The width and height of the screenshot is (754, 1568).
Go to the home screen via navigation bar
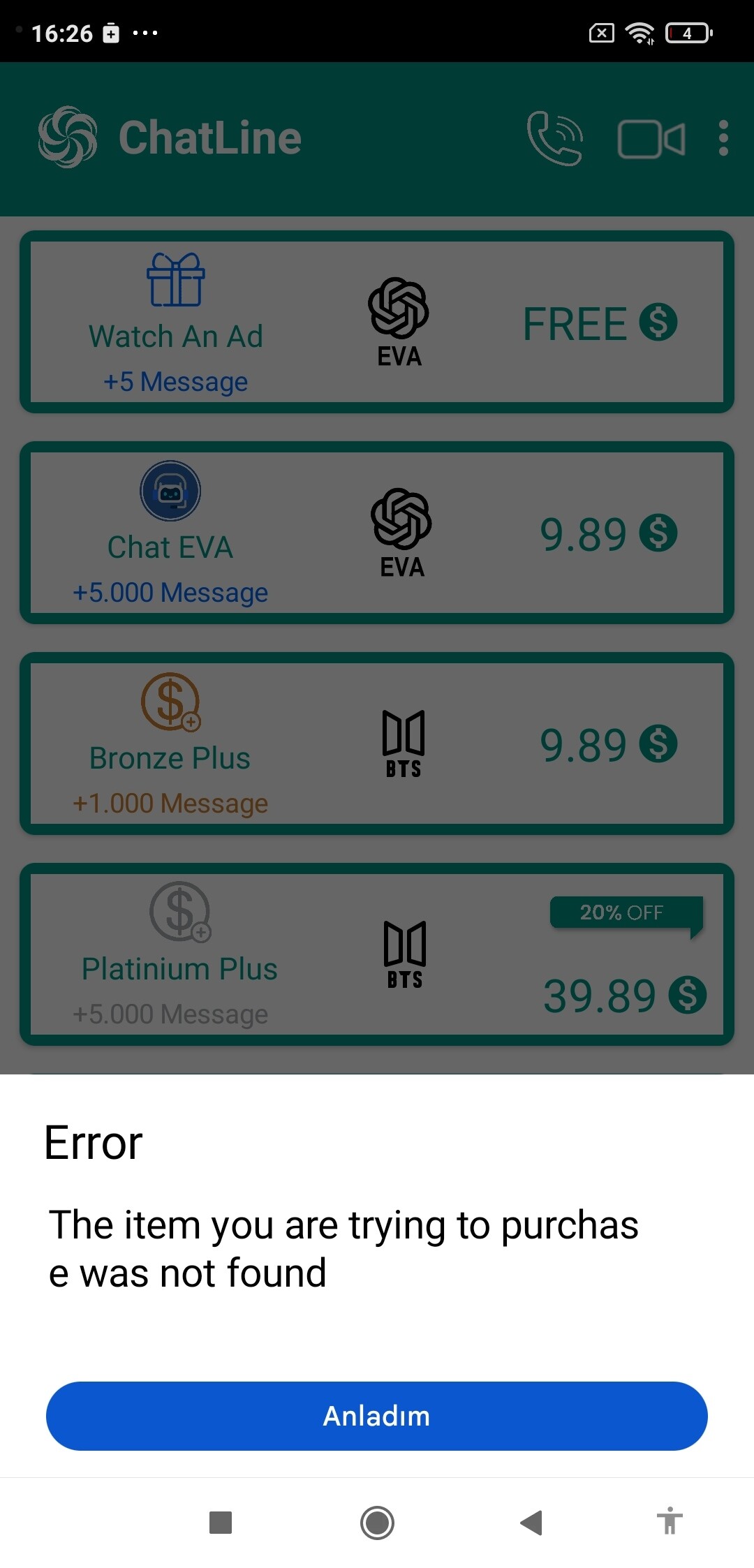pyautogui.click(x=377, y=1523)
